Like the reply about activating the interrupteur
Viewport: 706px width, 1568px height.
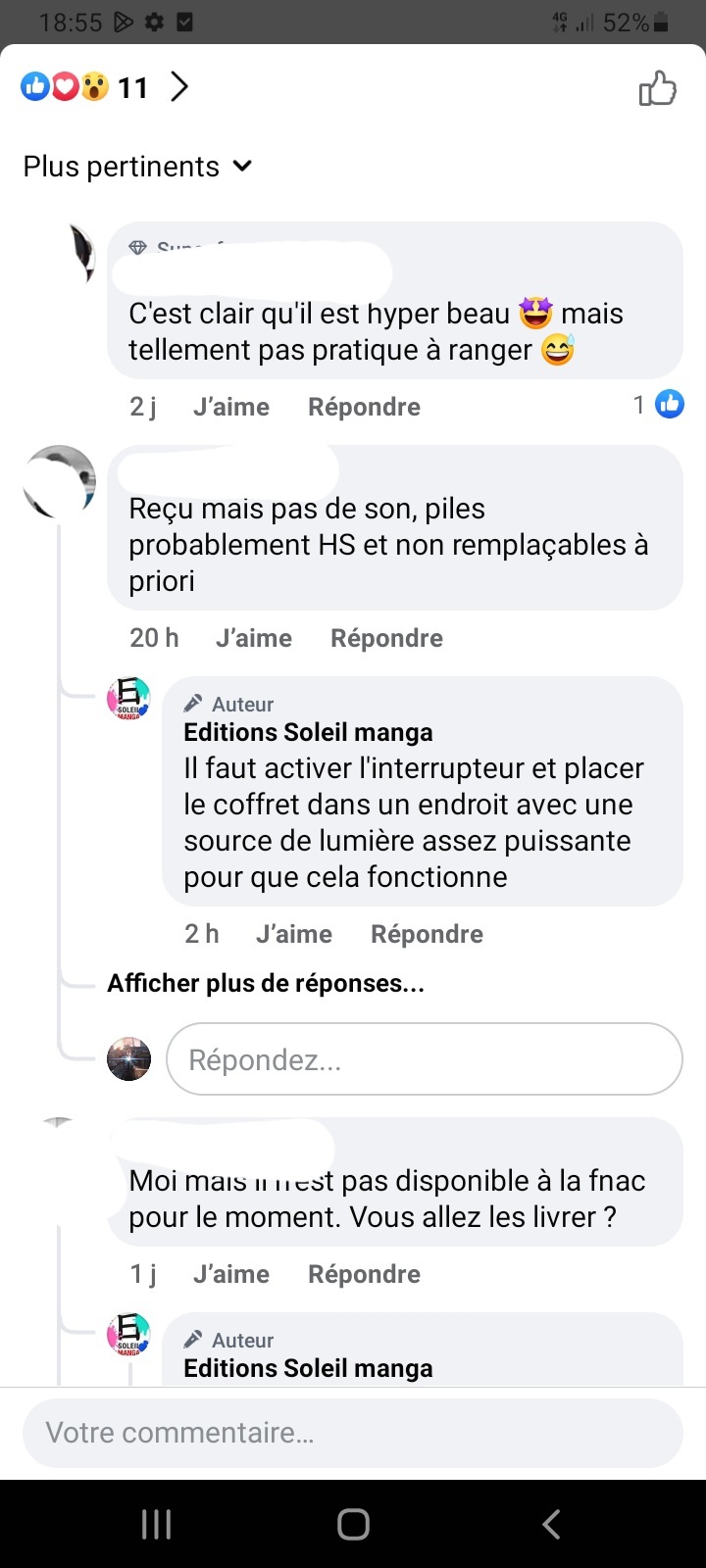(x=293, y=934)
